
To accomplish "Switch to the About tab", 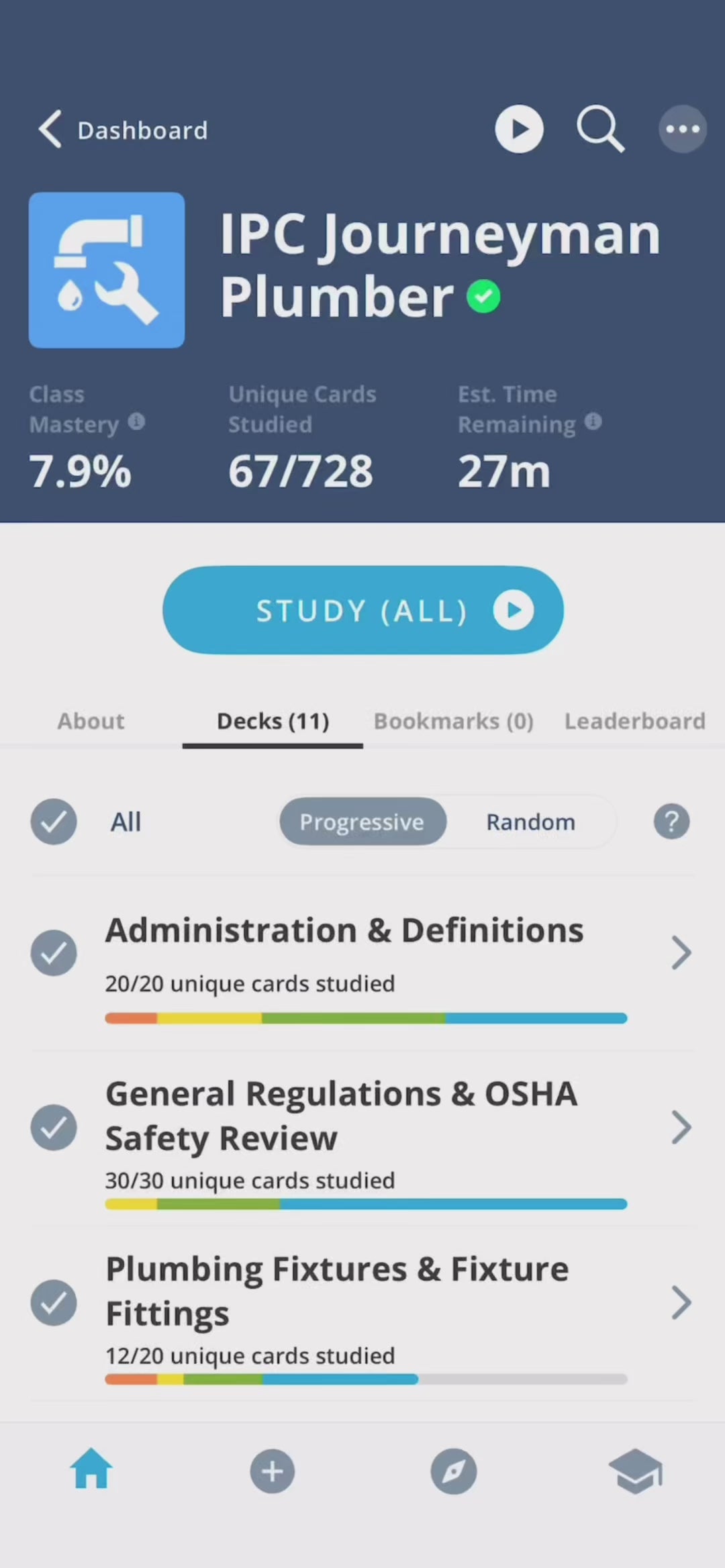I will [91, 721].
